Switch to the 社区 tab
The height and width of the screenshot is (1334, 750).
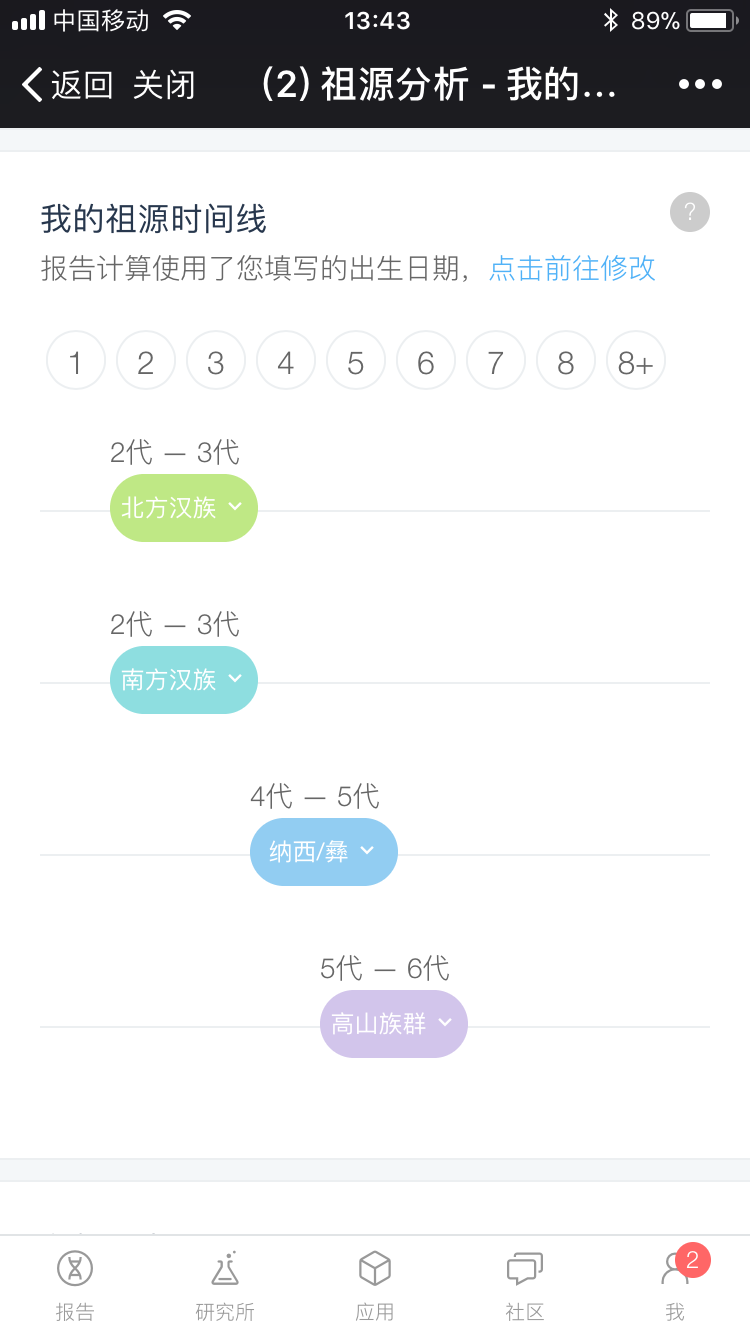pyautogui.click(x=525, y=1285)
